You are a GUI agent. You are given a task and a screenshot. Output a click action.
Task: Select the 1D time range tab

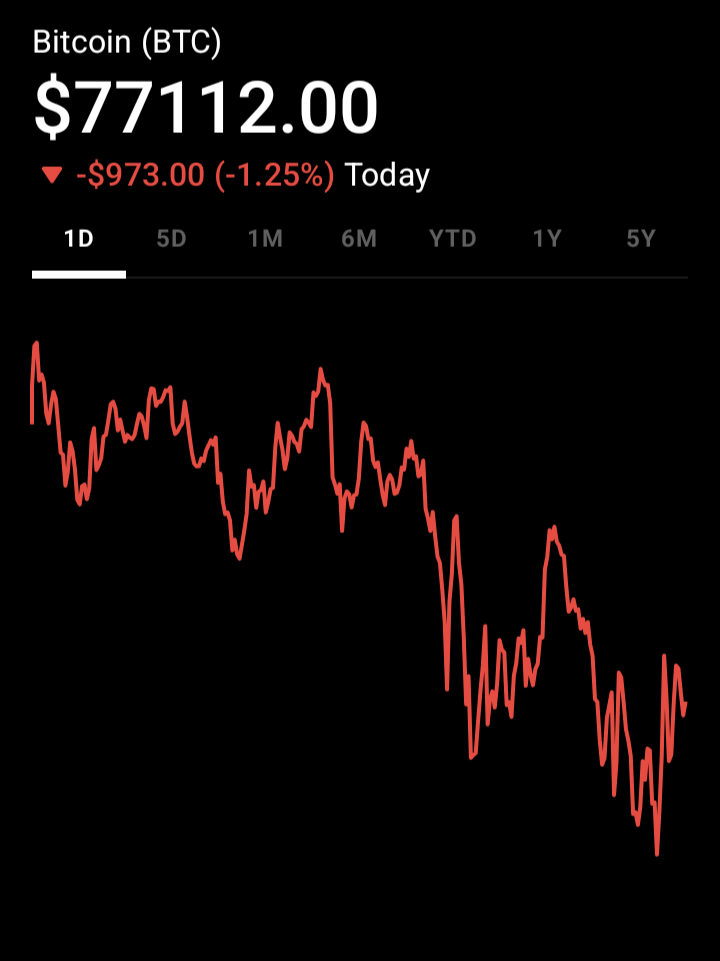coord(78,240)
